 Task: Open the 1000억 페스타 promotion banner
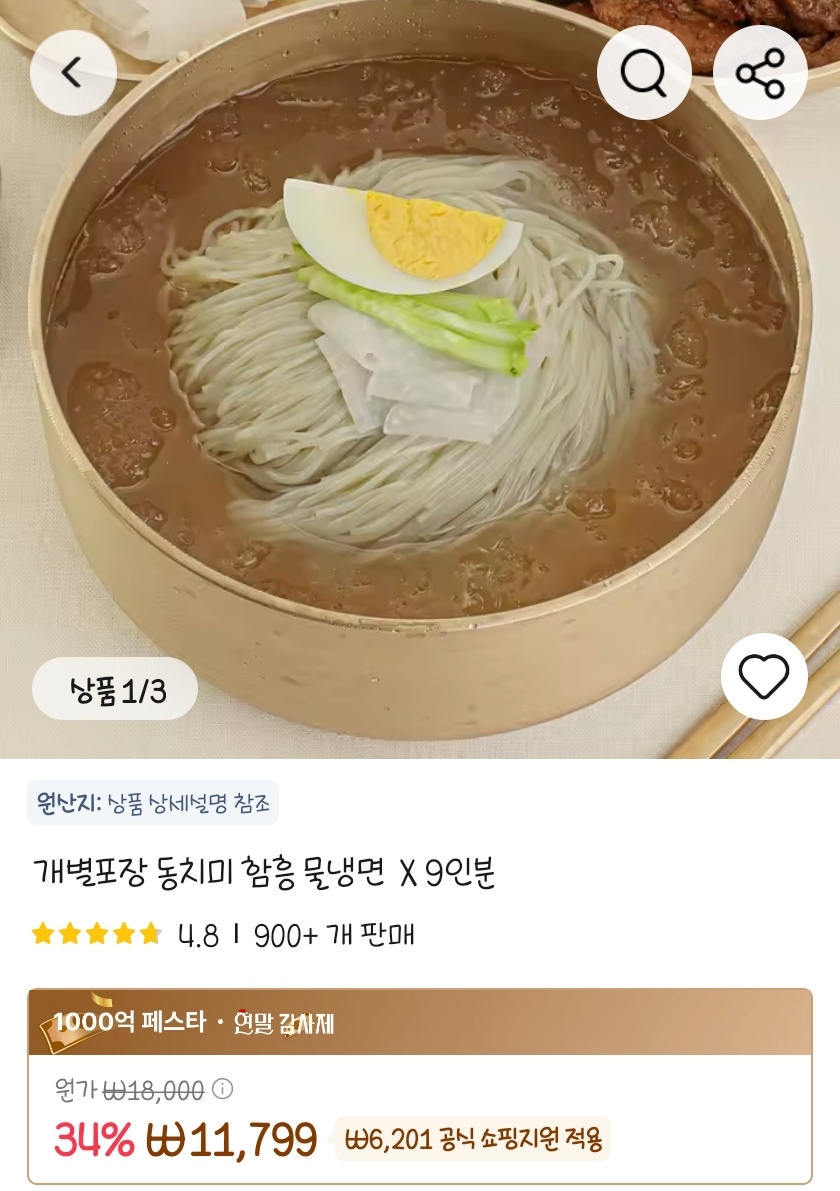(x=420, y=1023)
